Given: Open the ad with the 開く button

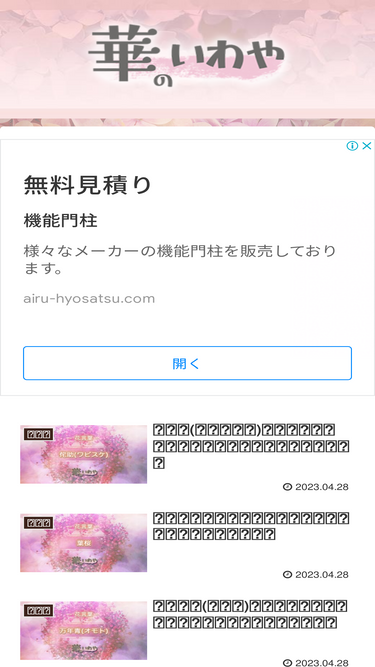Looking at the screenshot, I should click(187, 363).
